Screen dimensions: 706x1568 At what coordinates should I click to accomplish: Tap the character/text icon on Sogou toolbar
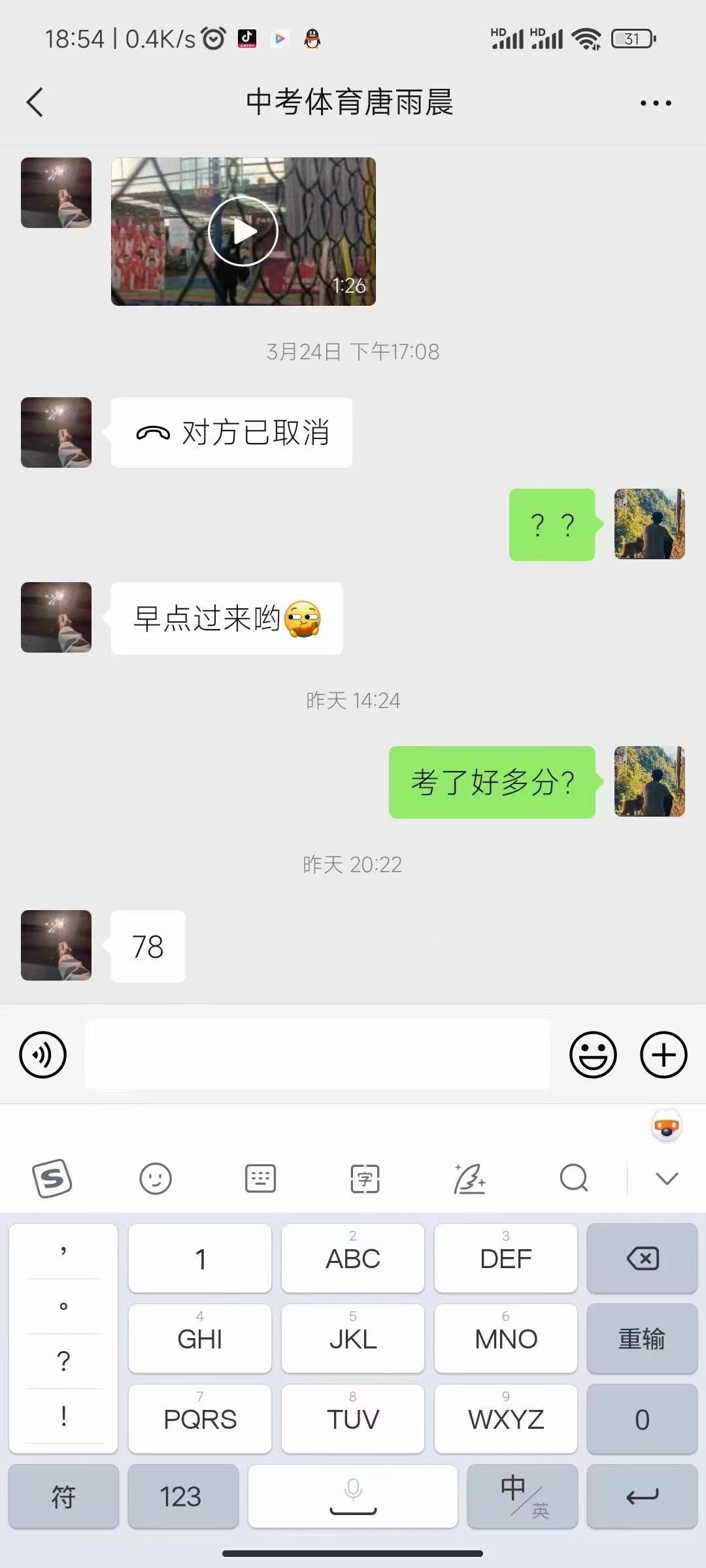(x=365, y=1179)
